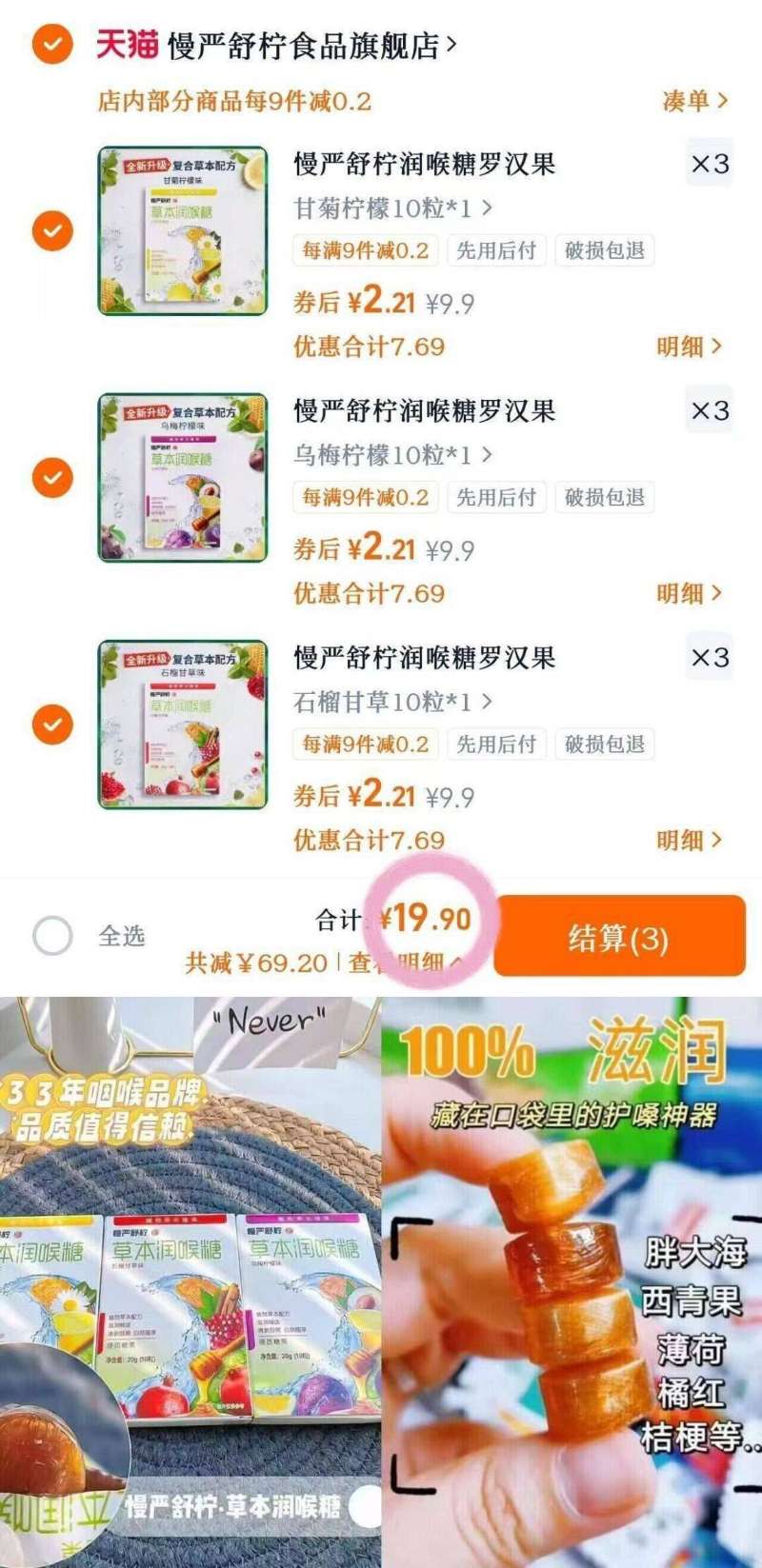Enable the 全选 select-all checkbox

click(52, 936)
